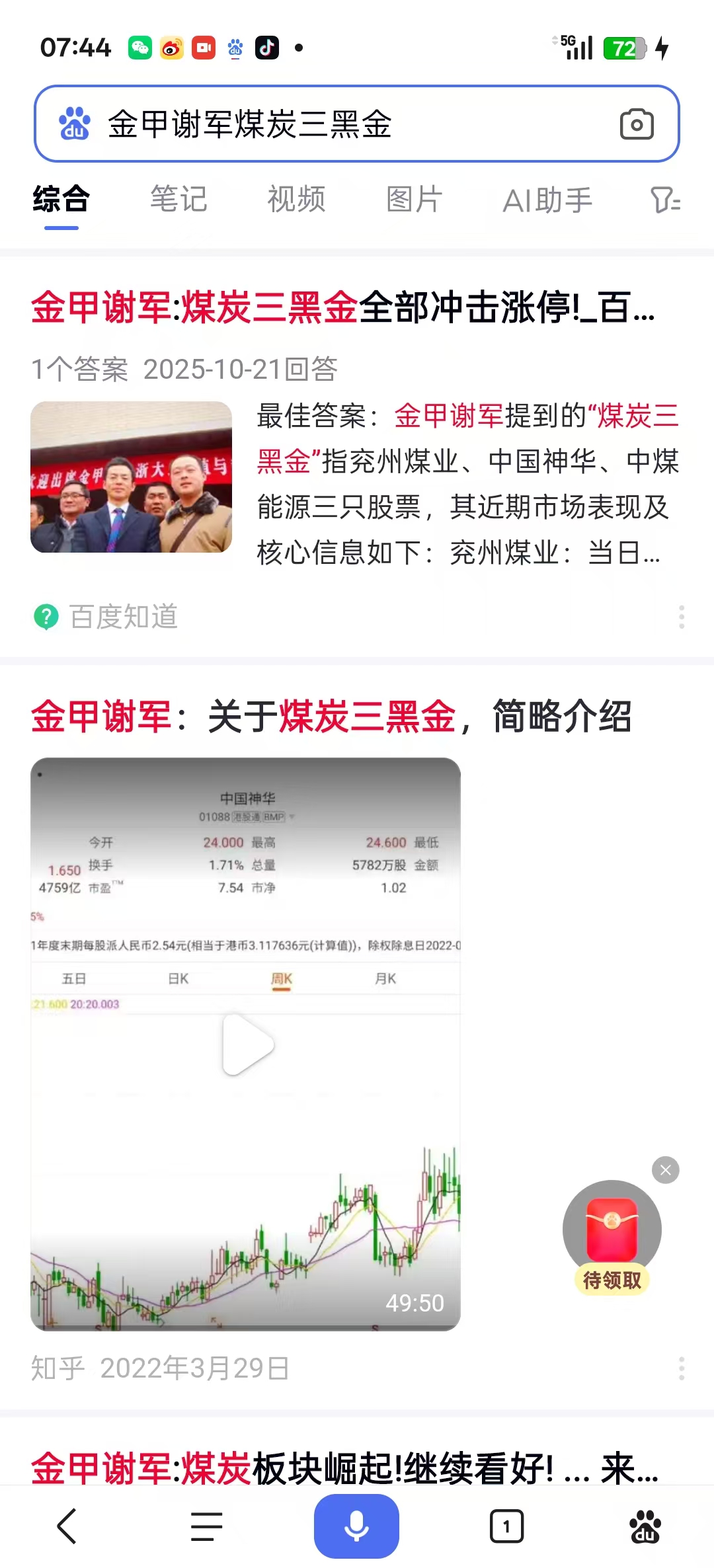Open the bottom menu button

[206, 1526]
